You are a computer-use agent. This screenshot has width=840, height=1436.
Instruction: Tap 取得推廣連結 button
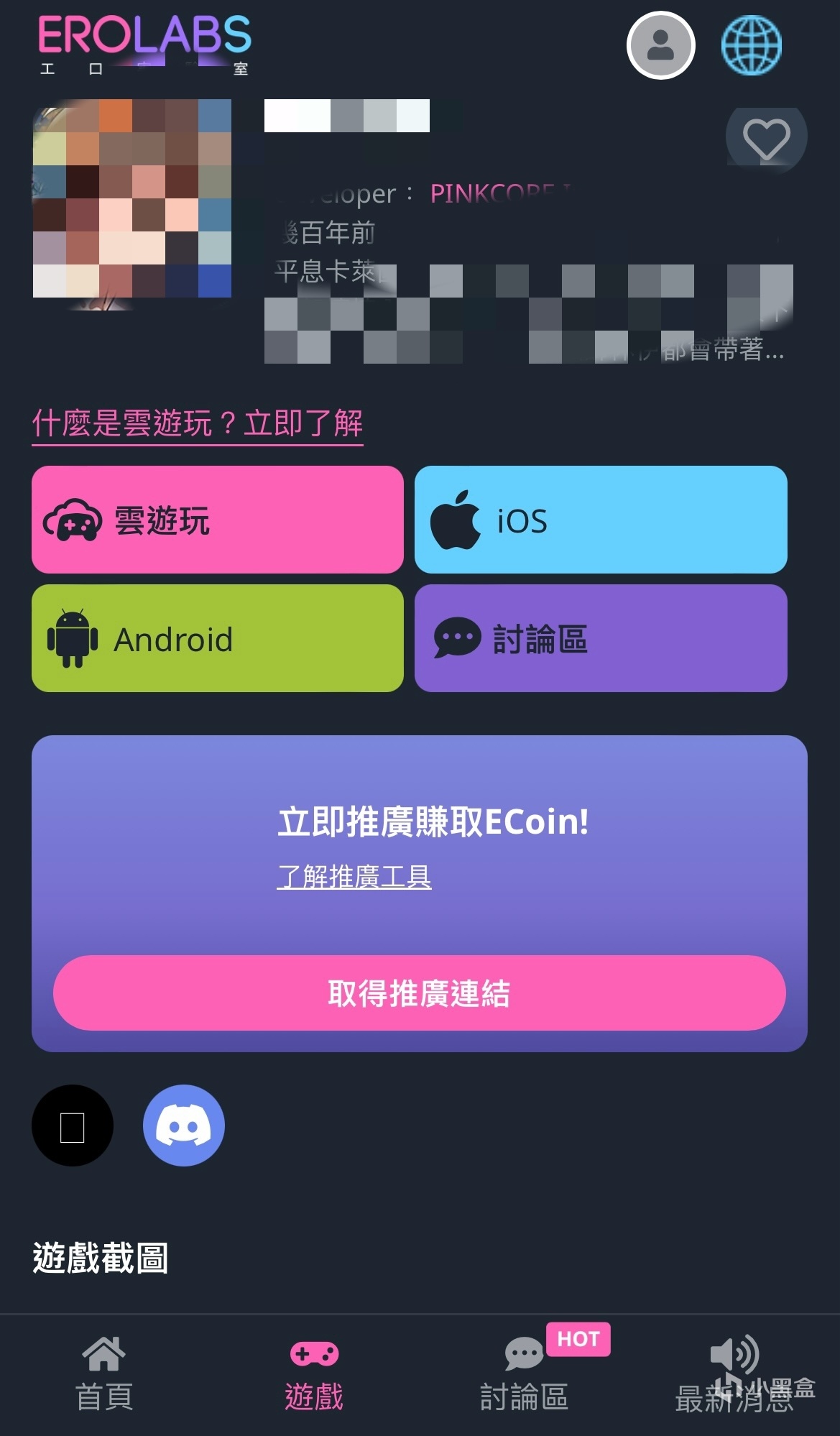point(420,993)
